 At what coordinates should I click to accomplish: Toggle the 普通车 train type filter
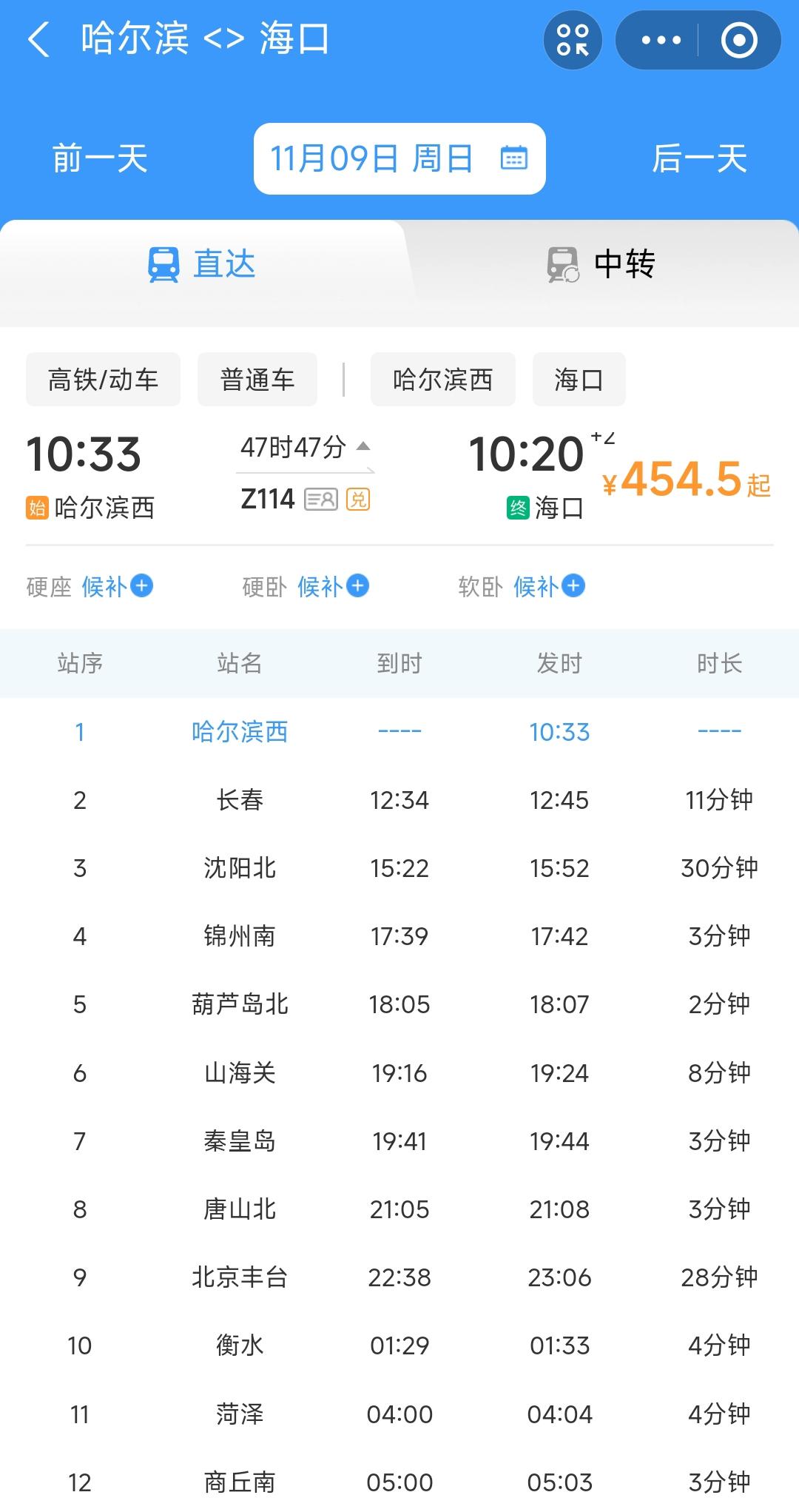click(x=257, y=379)
